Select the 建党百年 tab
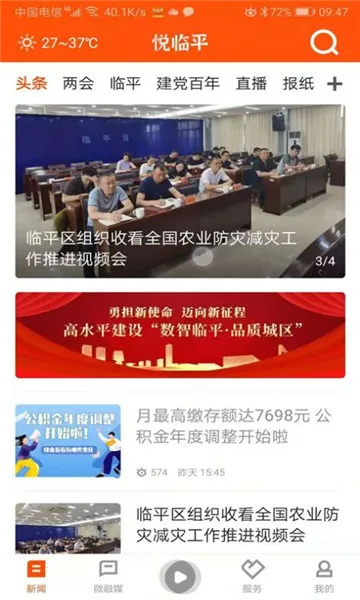 pyautogui.click(x=188, y=83)
